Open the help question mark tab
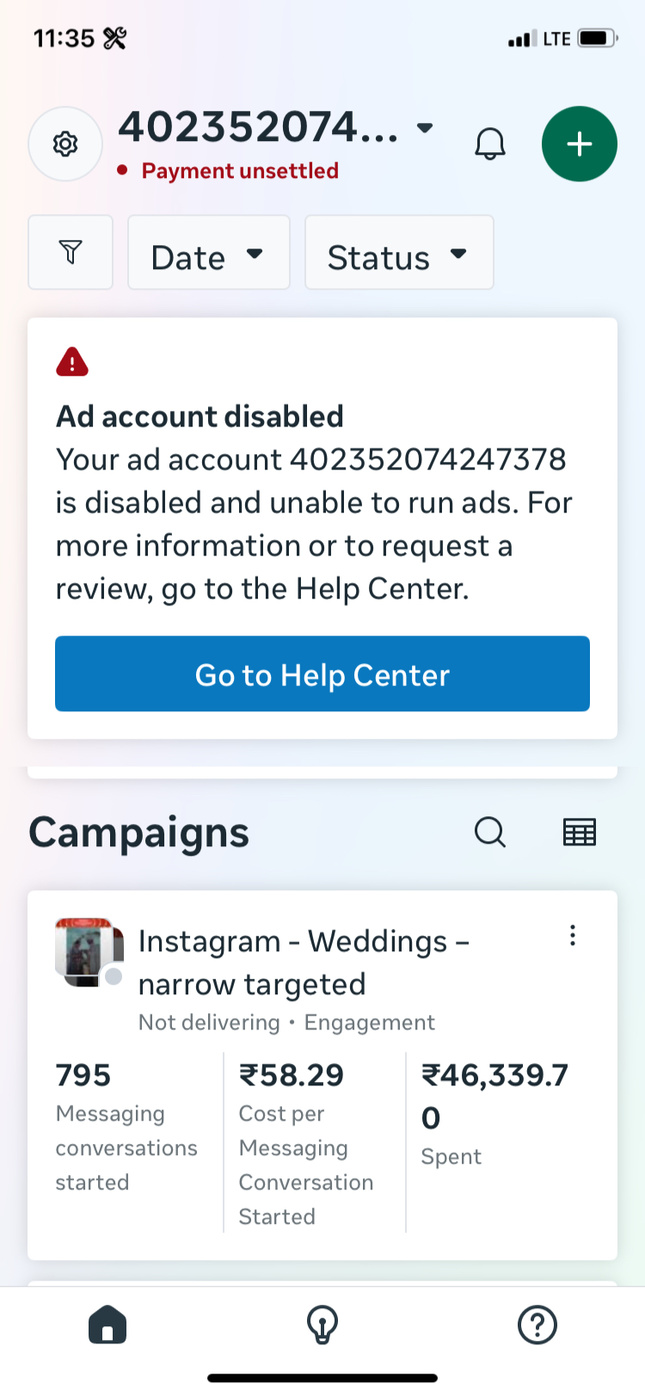Image resolution: width=645 pixels, height=1396 pixels. pos(537,1326)
